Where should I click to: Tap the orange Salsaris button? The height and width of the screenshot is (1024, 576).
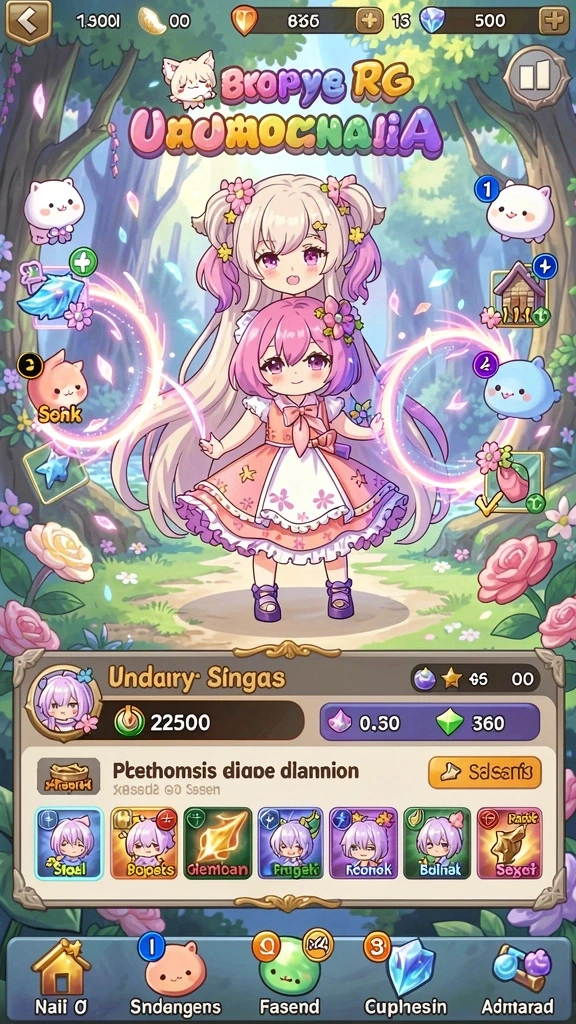pyautogui.click(x=485, y=773)
